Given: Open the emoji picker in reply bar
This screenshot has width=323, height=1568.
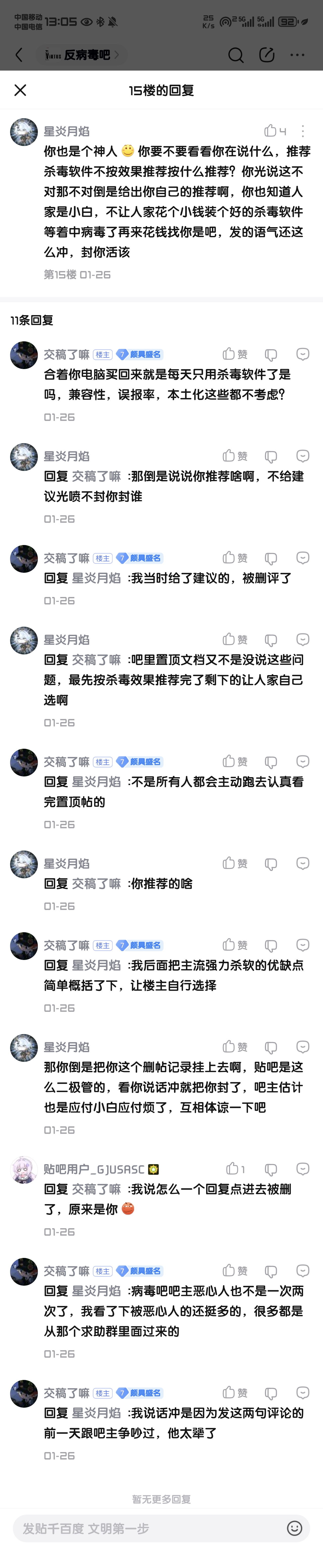Looking at the screenshot, I should (x=294, y=1528).
